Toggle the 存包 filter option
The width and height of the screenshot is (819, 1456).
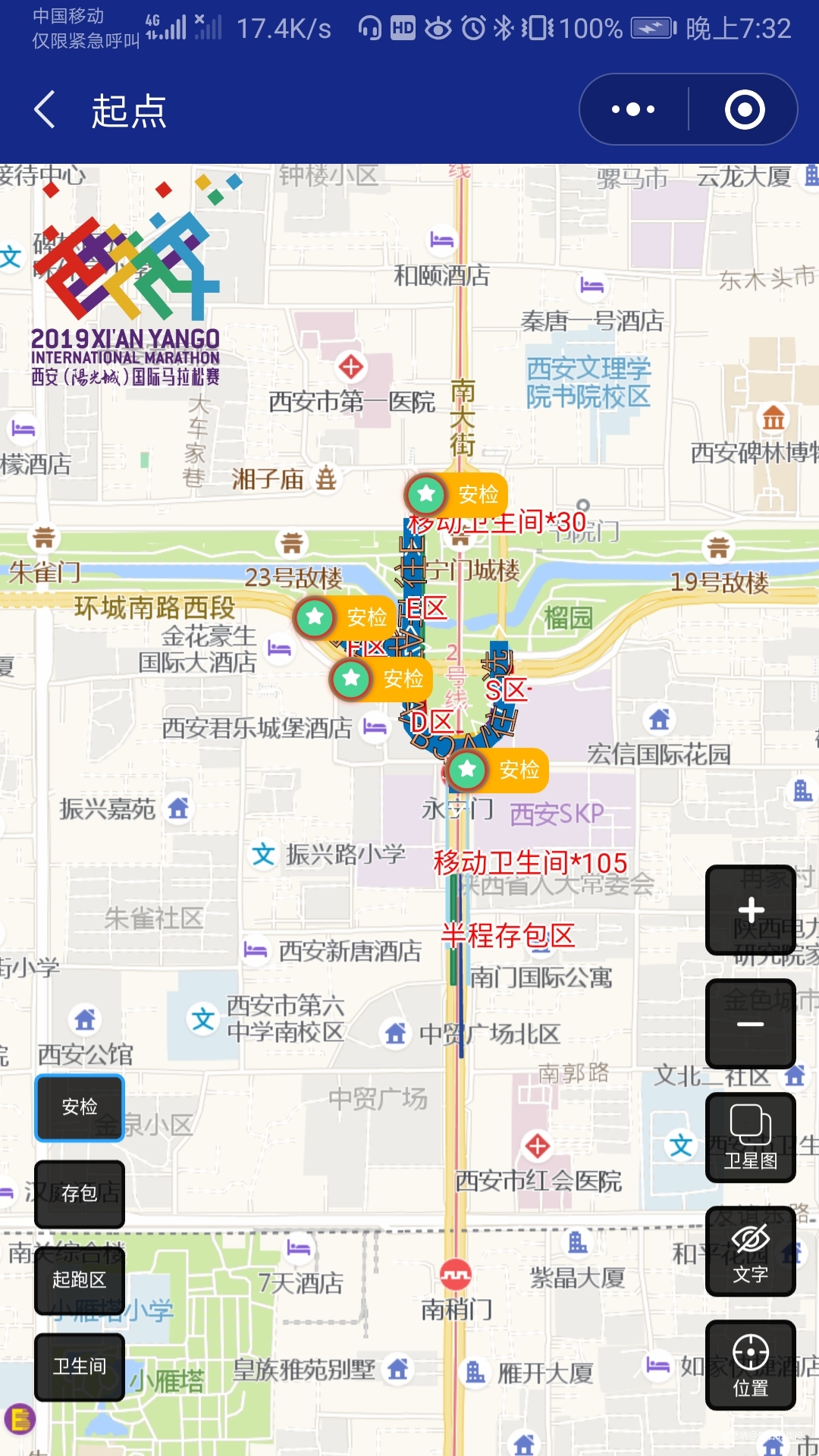[x=79, y=1194]
